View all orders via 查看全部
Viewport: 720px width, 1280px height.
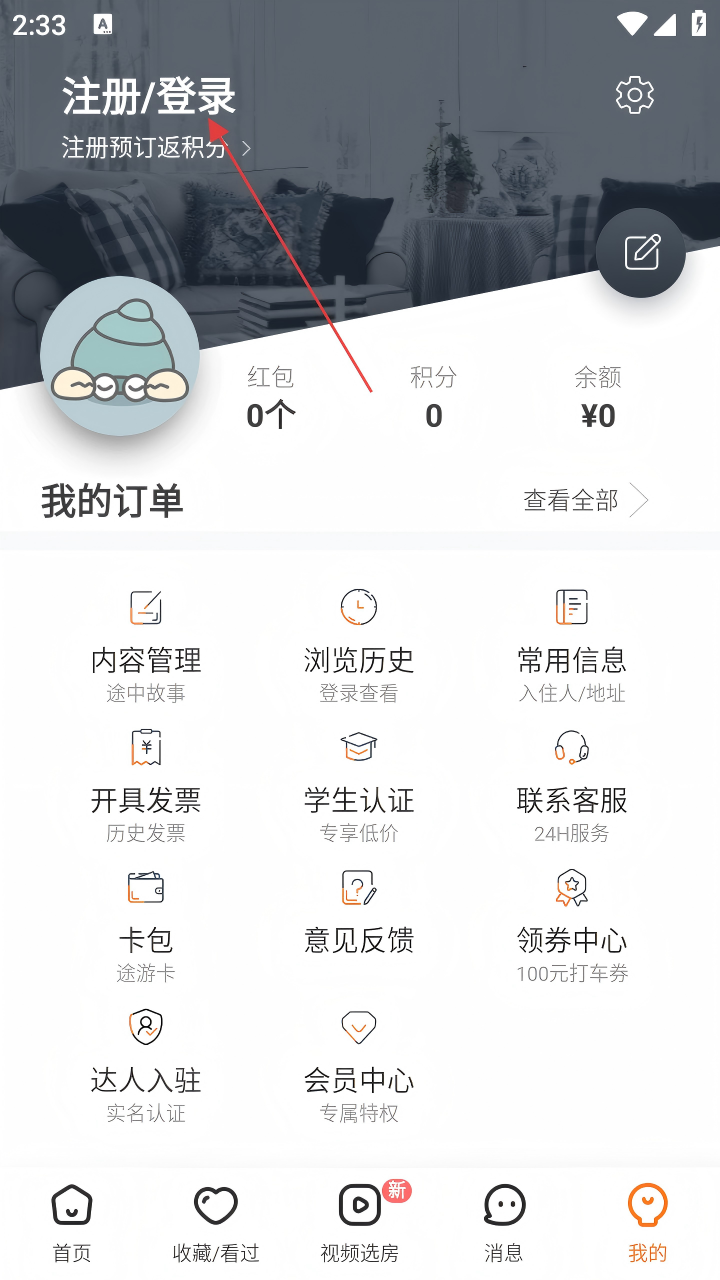pyautogui.click(x=585, y=500)
